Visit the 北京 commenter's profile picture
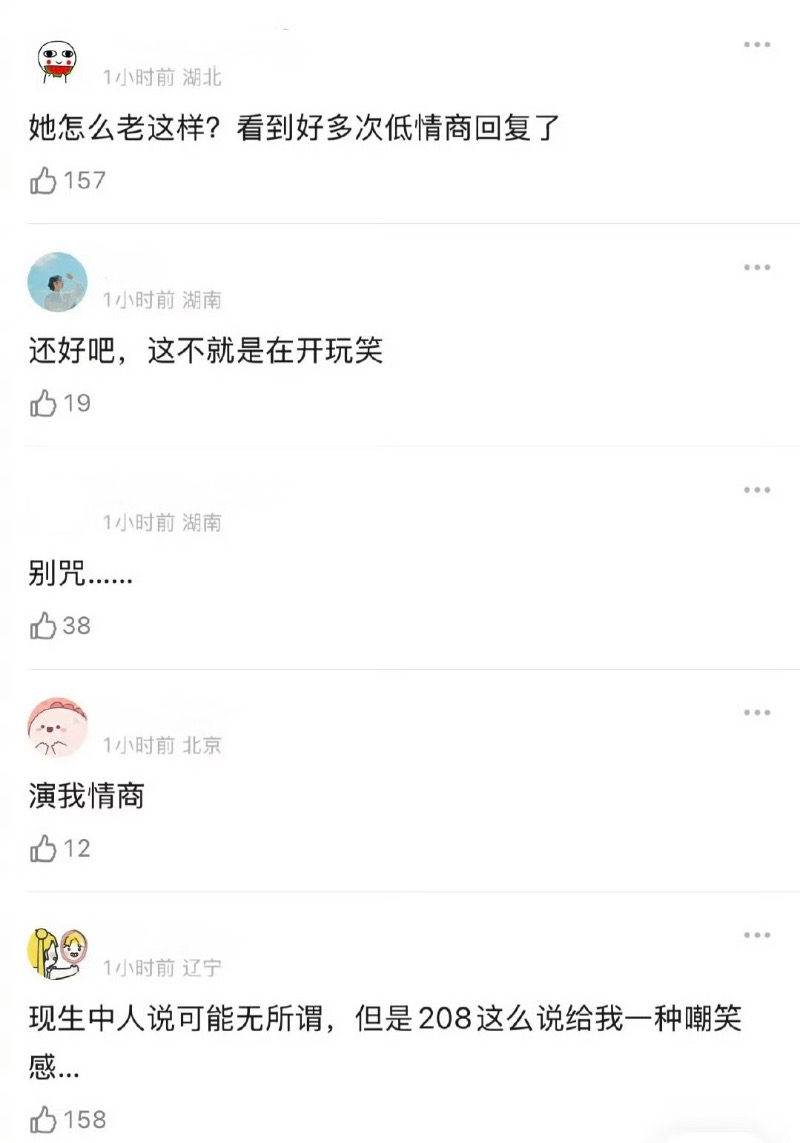800x1143 pixels. tap(57, 728)
